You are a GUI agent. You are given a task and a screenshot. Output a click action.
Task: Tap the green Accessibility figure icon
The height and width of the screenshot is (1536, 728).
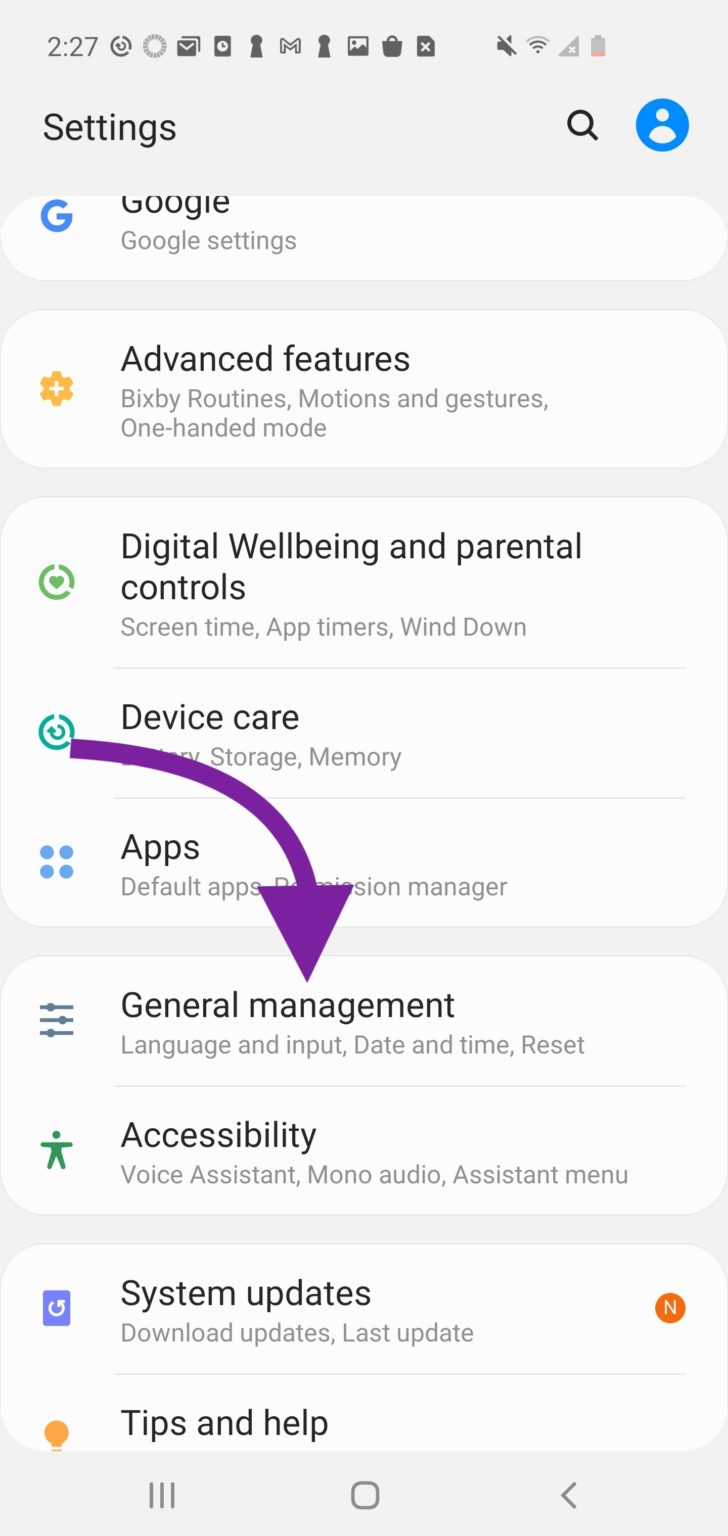click(x=56, y=1150)
